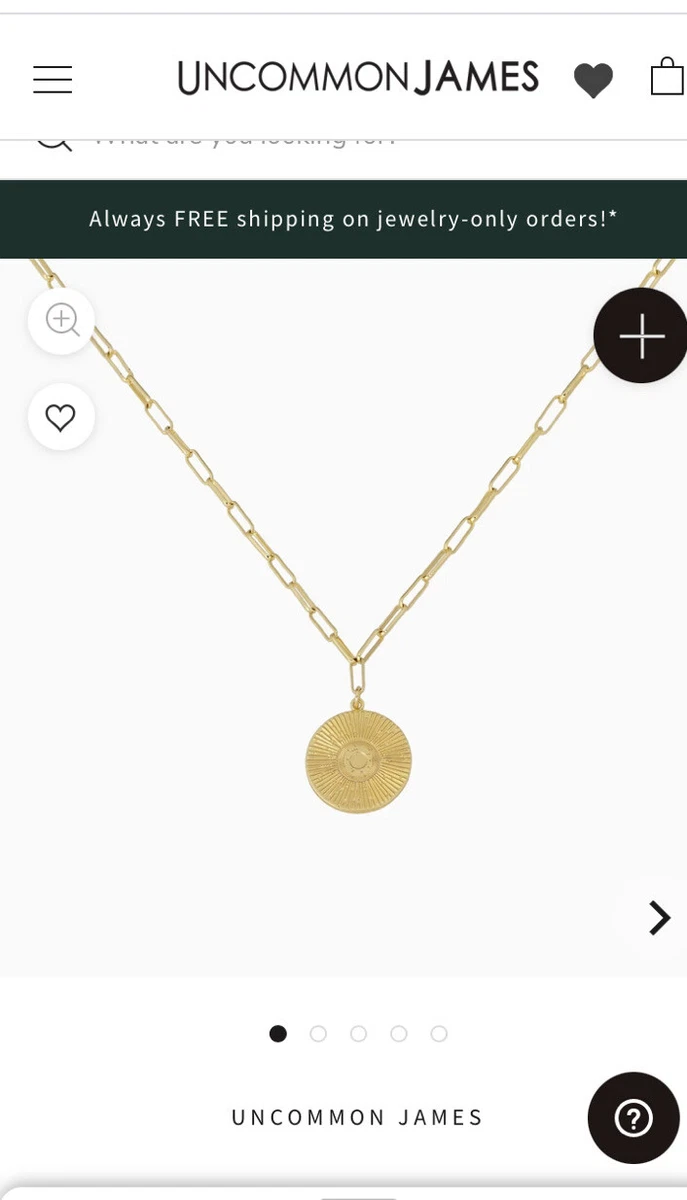Show the next product photo
This screenshot has width=687, height=1200.
[x=659, y=917]
